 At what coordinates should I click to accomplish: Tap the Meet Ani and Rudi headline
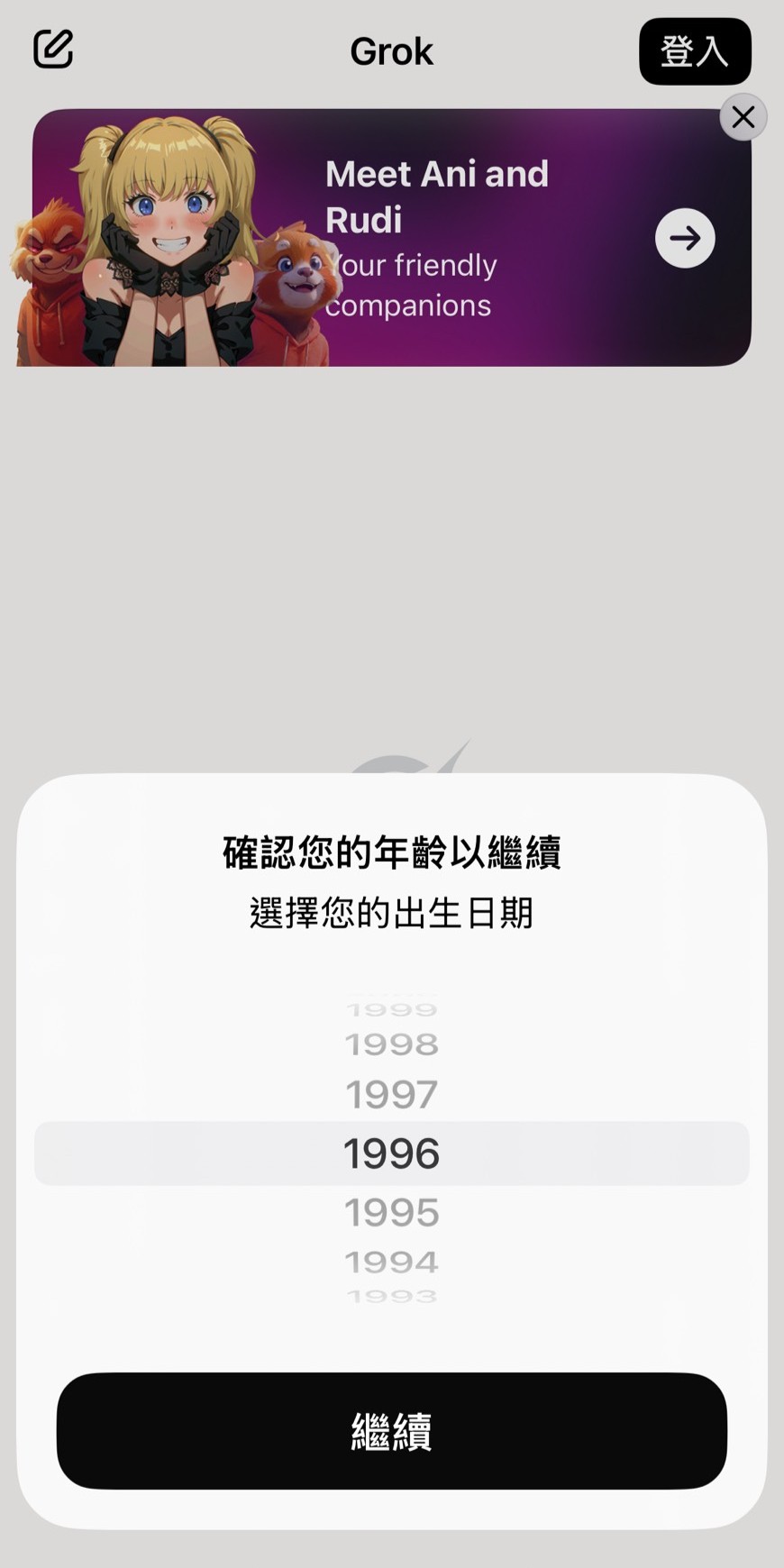438,196
